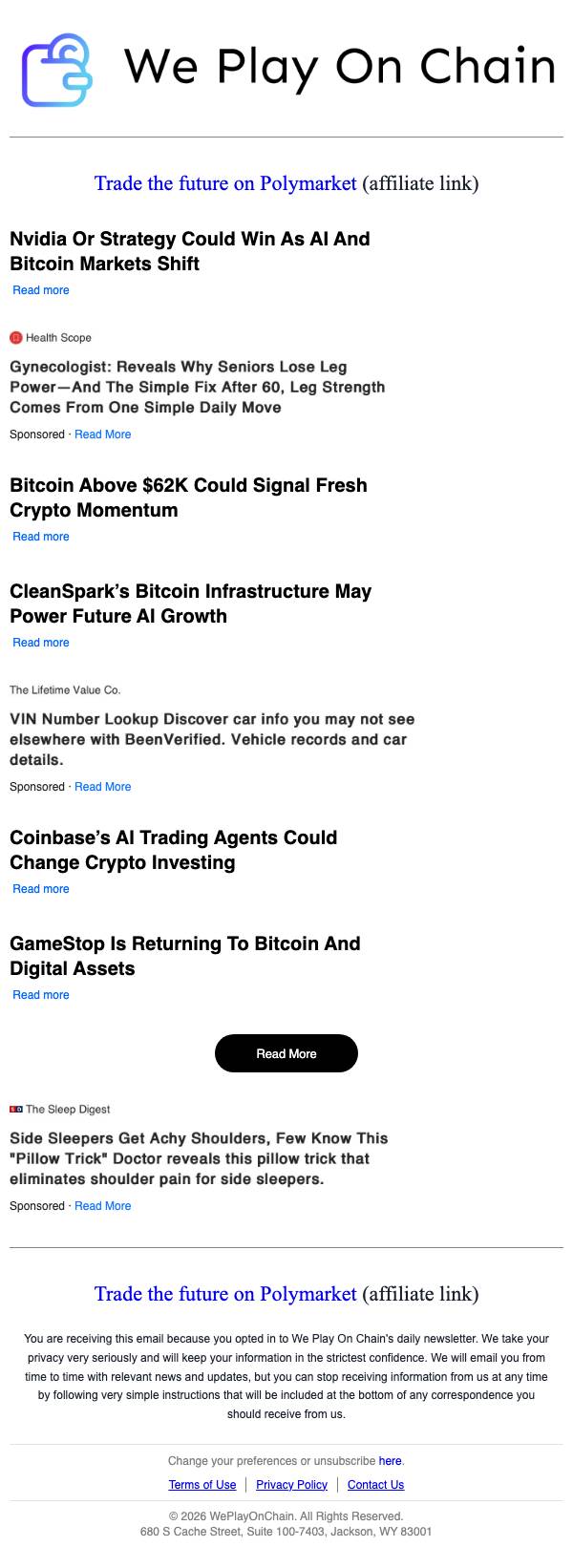Open Read More on Side Sleepers ad
This screenshot has width=573, height=1568.
point(103,1206)
